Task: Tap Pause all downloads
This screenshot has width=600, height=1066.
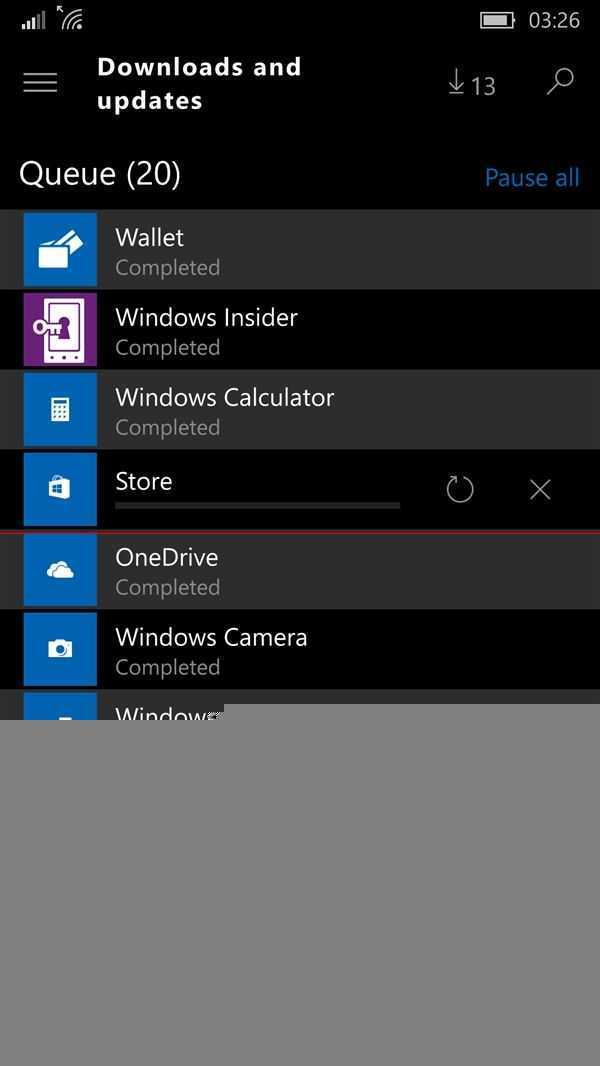Action: point(531,178)
